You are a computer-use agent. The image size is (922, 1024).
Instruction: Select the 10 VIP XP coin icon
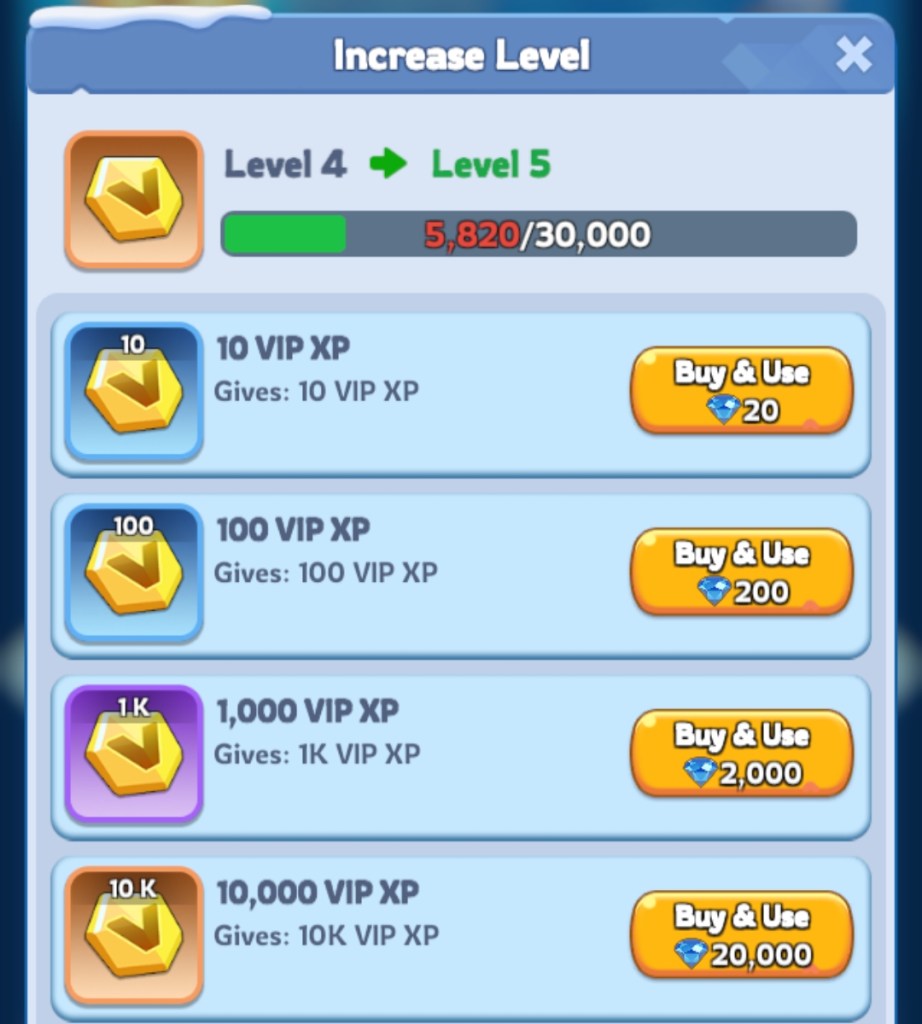click(x=133, y=390)
